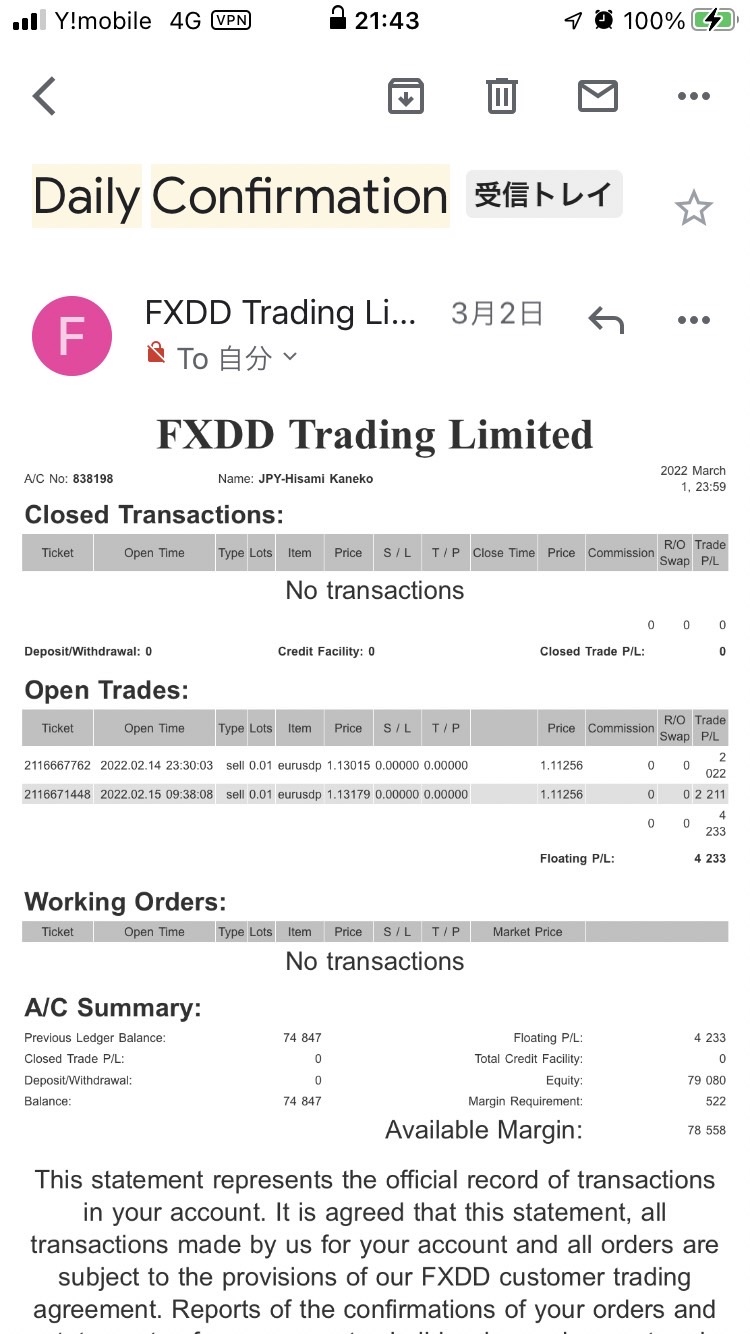750x1334 pixels.
Task: Tap the 受信トレイ label chip
Action: (544, 194)
